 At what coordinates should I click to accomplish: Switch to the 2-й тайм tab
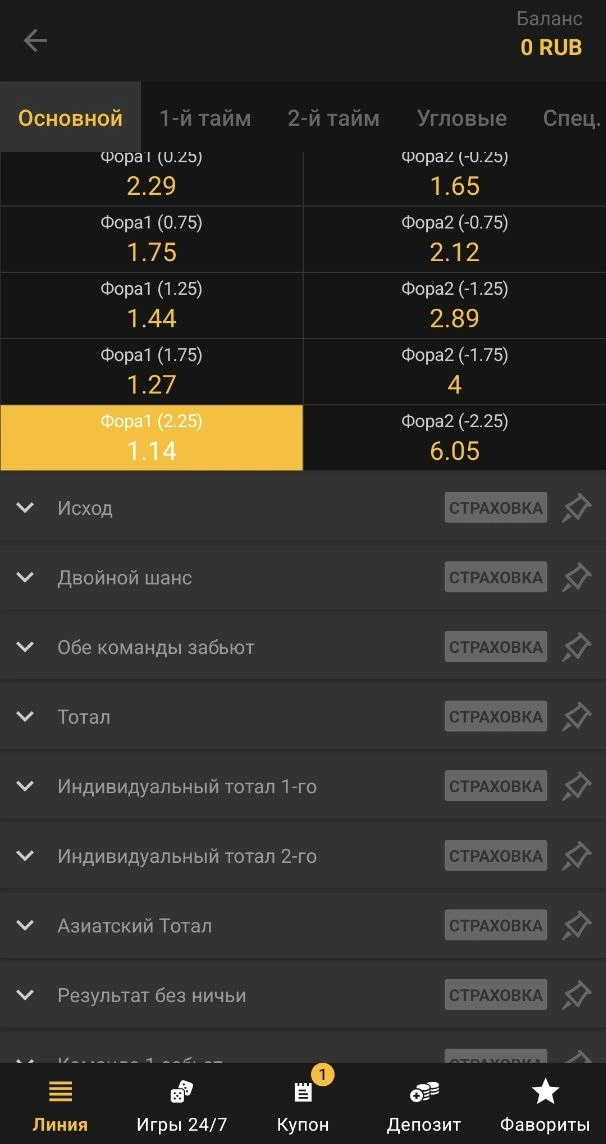tap(333, 118)
